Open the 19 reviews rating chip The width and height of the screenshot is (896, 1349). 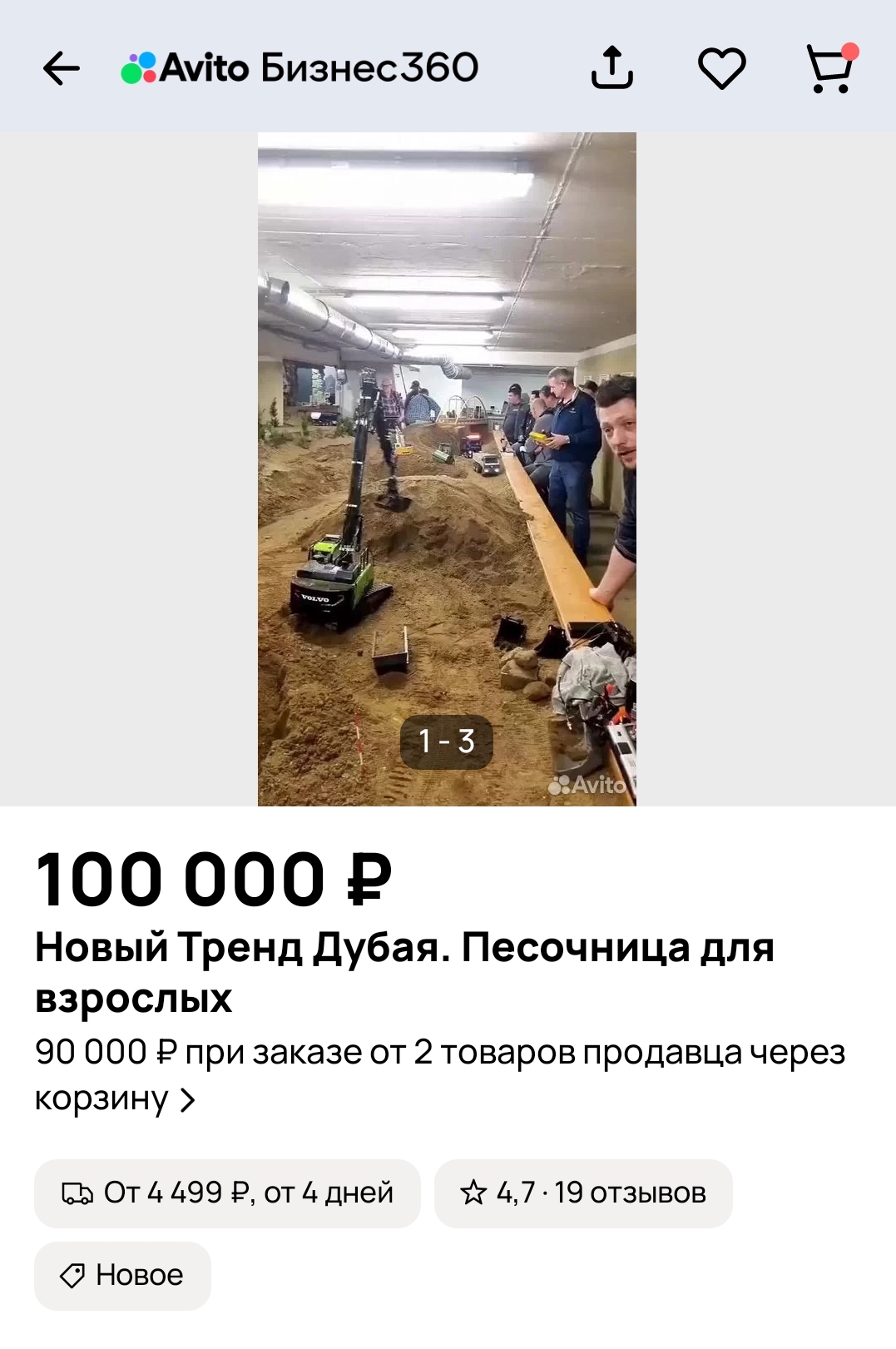(583, 1193)
